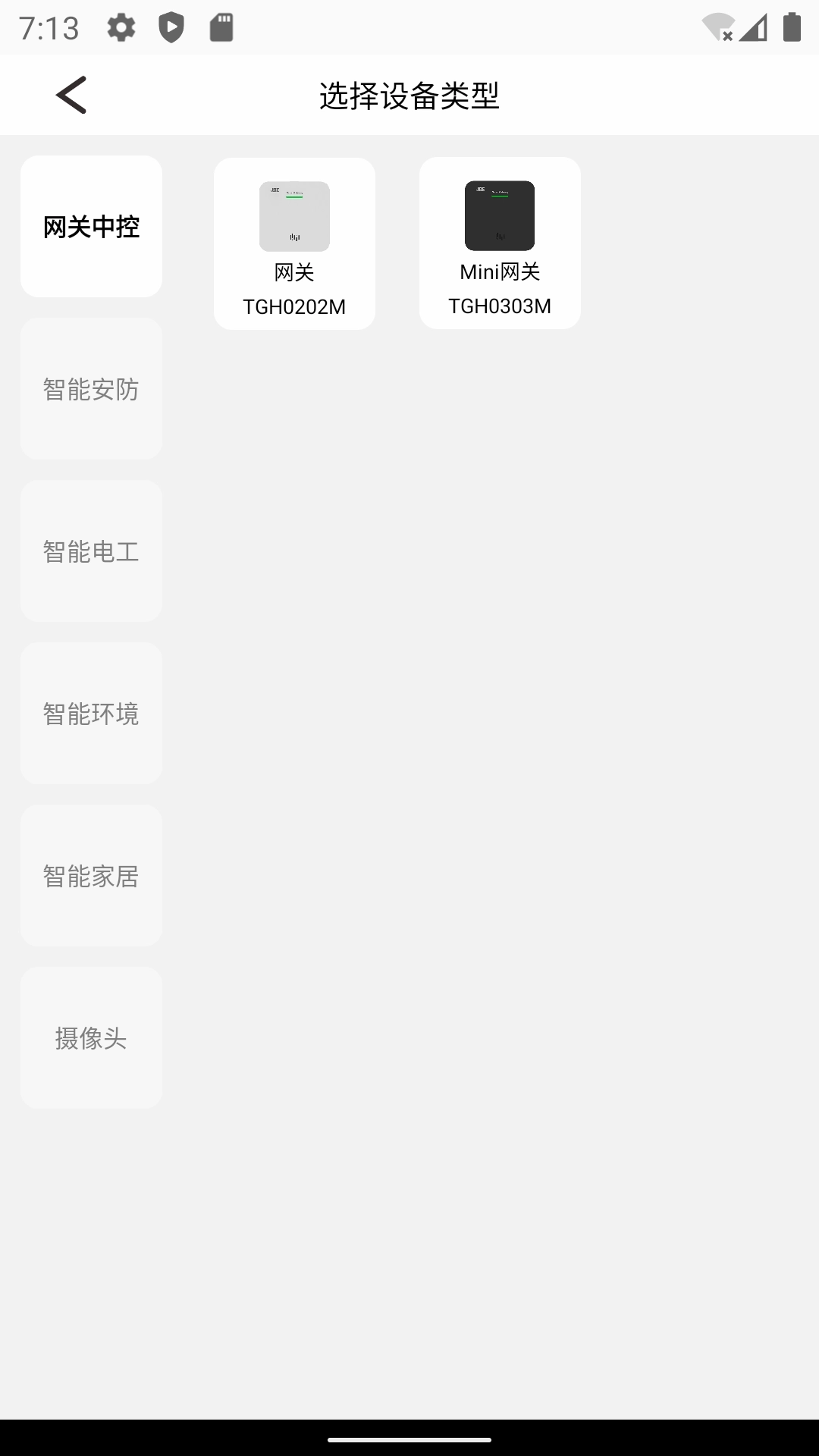Select the 摄像头 category
The width and height of the screenshot is (819, 1456).
(90, 1038)
